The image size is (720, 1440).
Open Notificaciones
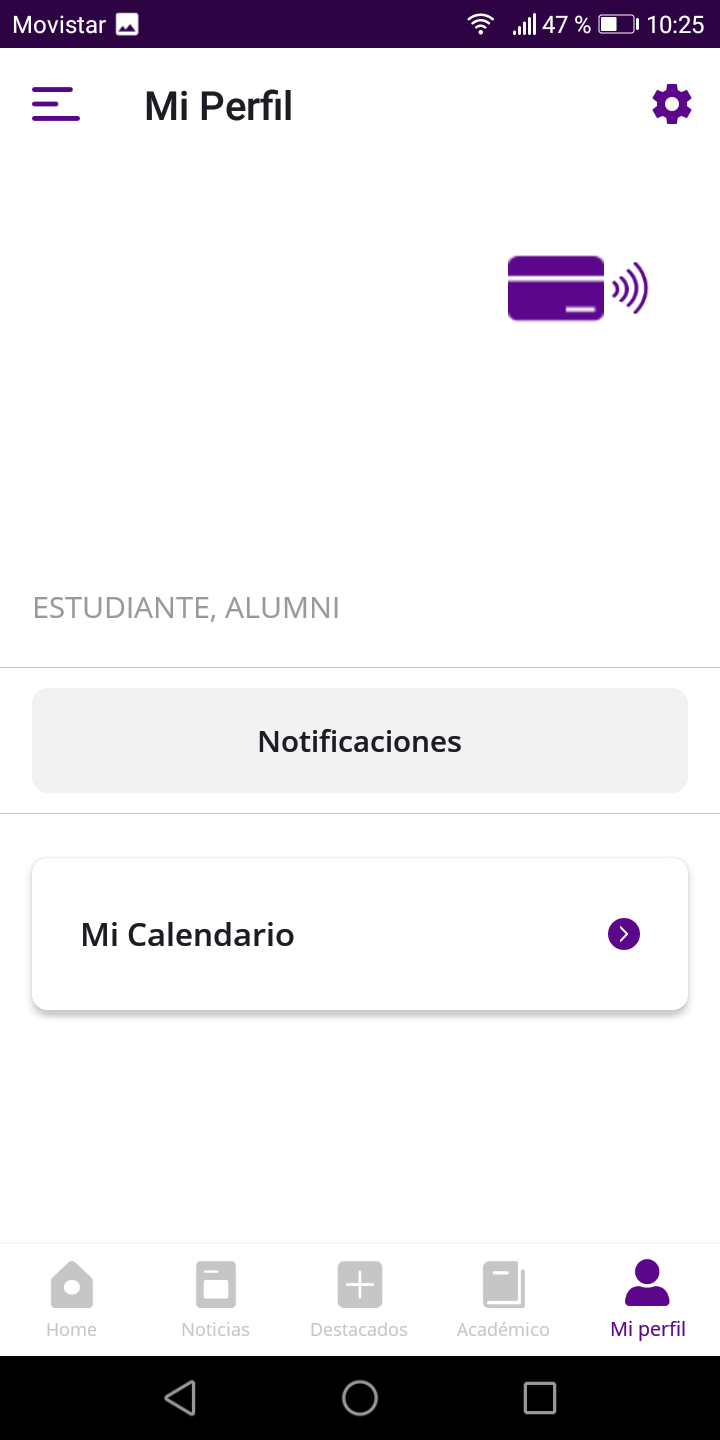pos(360,741)
